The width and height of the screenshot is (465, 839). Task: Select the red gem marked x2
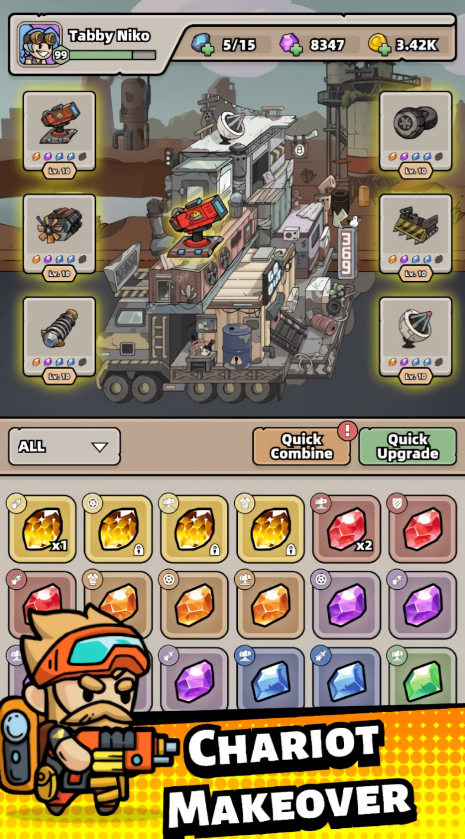point(347,529)
